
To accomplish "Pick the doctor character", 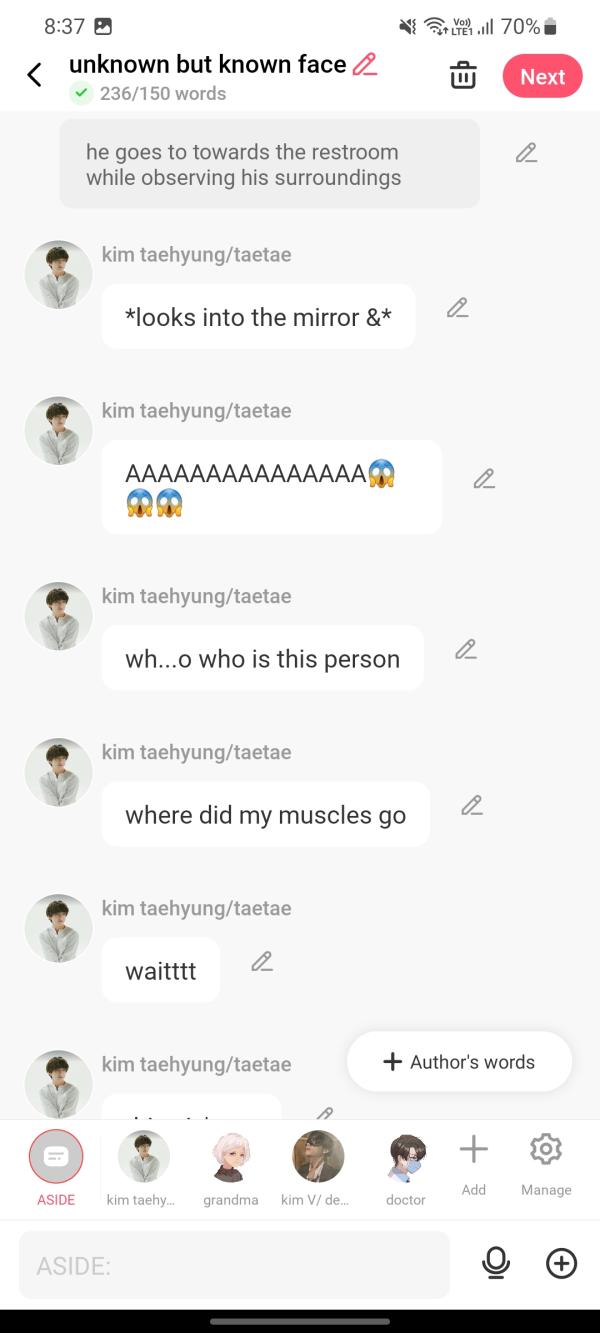I will pyautogui.click(x=406, y=1166).
